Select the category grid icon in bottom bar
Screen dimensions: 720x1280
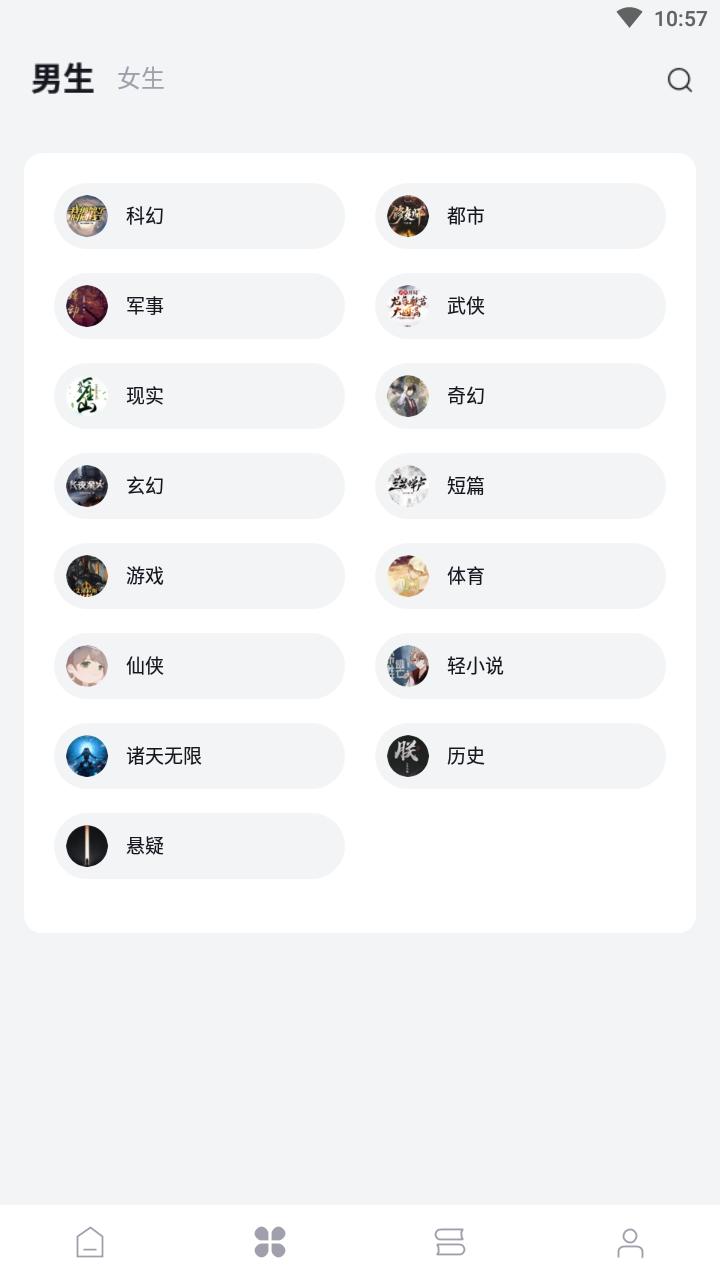coord(269,1243)
